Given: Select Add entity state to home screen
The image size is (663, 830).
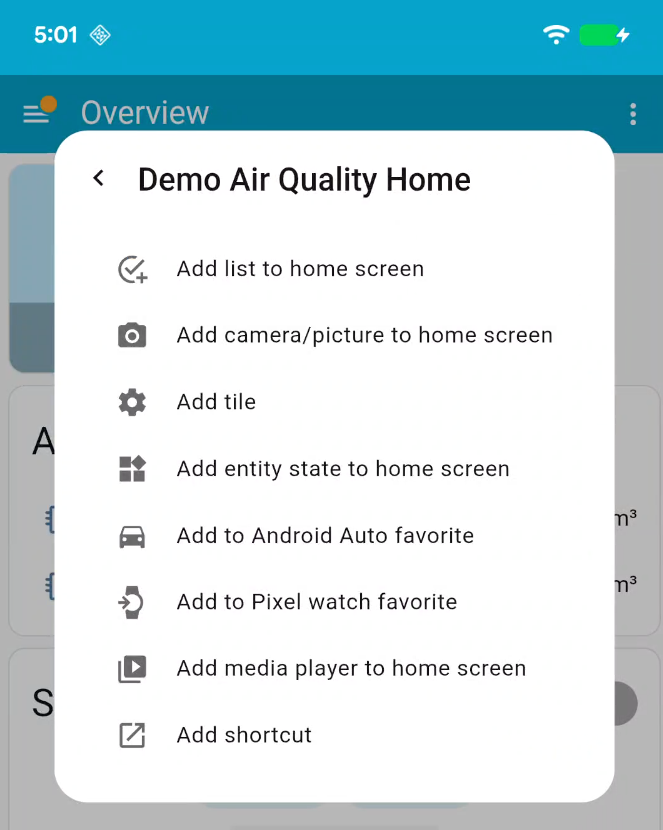Looking at the screenshot, I should (342, 469).
